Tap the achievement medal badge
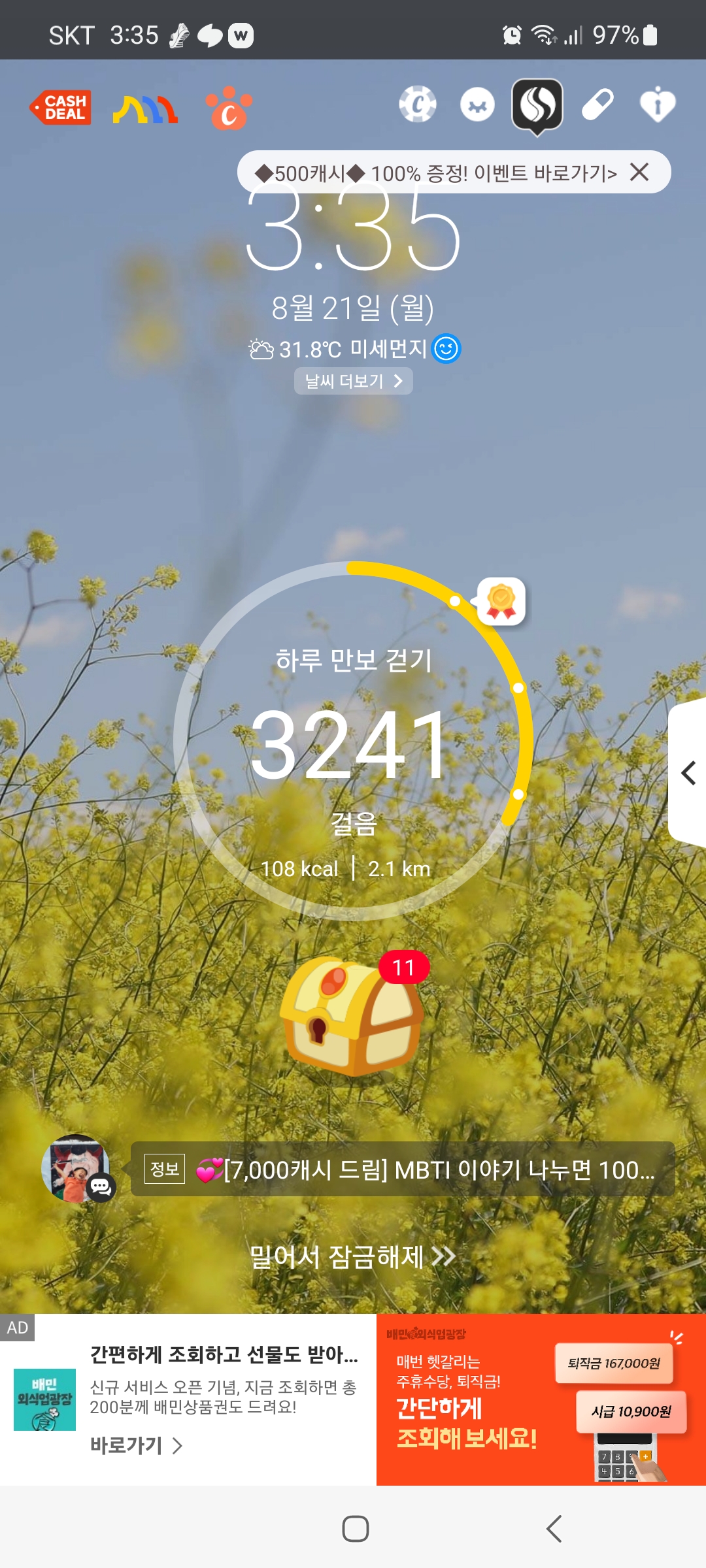The image size is (706, 1568). [501, 602]
